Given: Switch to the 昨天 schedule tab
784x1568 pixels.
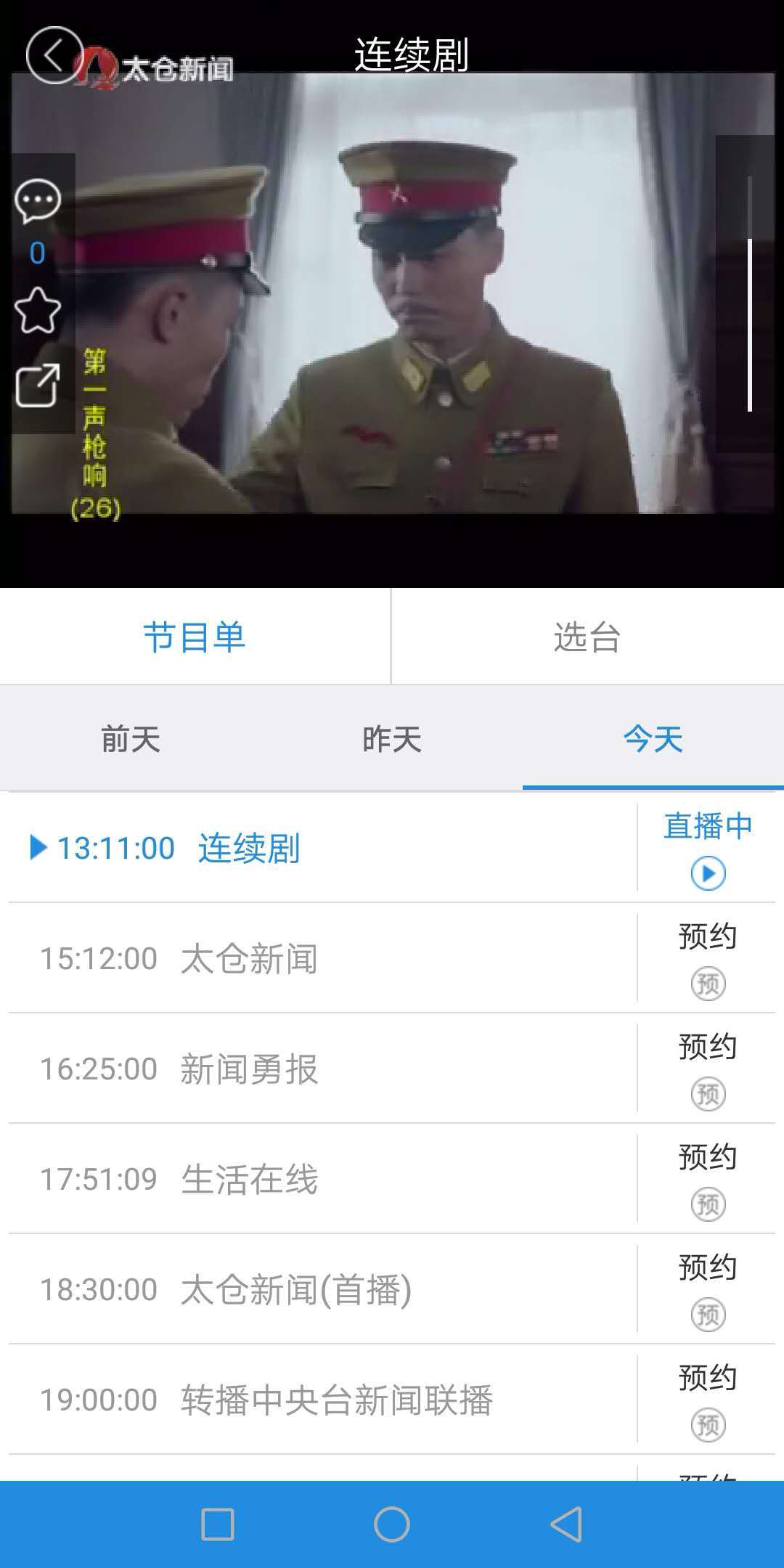Looking at the screenshot, I should (392, 738).
